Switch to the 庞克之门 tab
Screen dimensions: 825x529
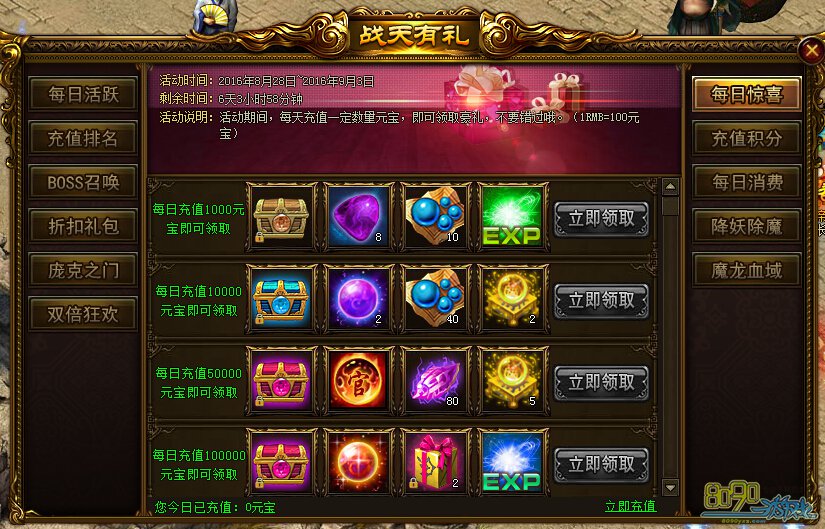83,270
